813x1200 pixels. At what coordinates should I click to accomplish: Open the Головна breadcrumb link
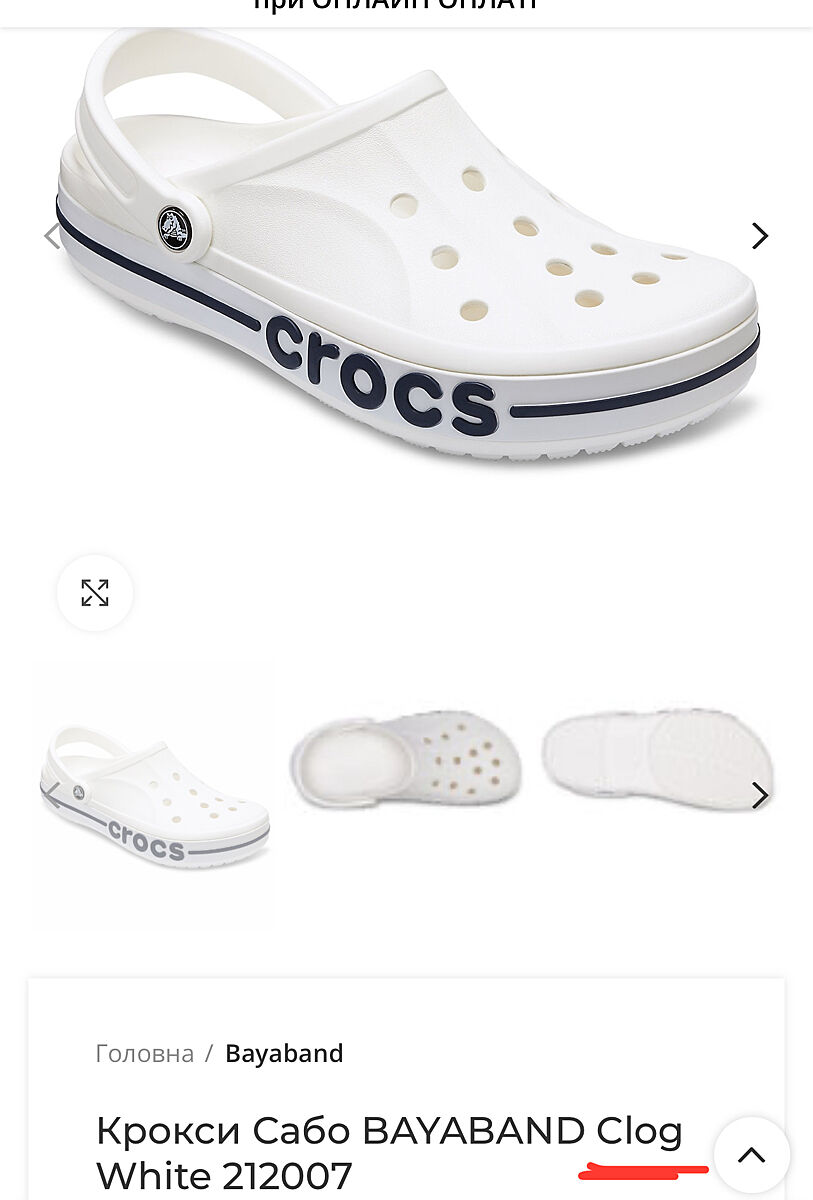144,1053
